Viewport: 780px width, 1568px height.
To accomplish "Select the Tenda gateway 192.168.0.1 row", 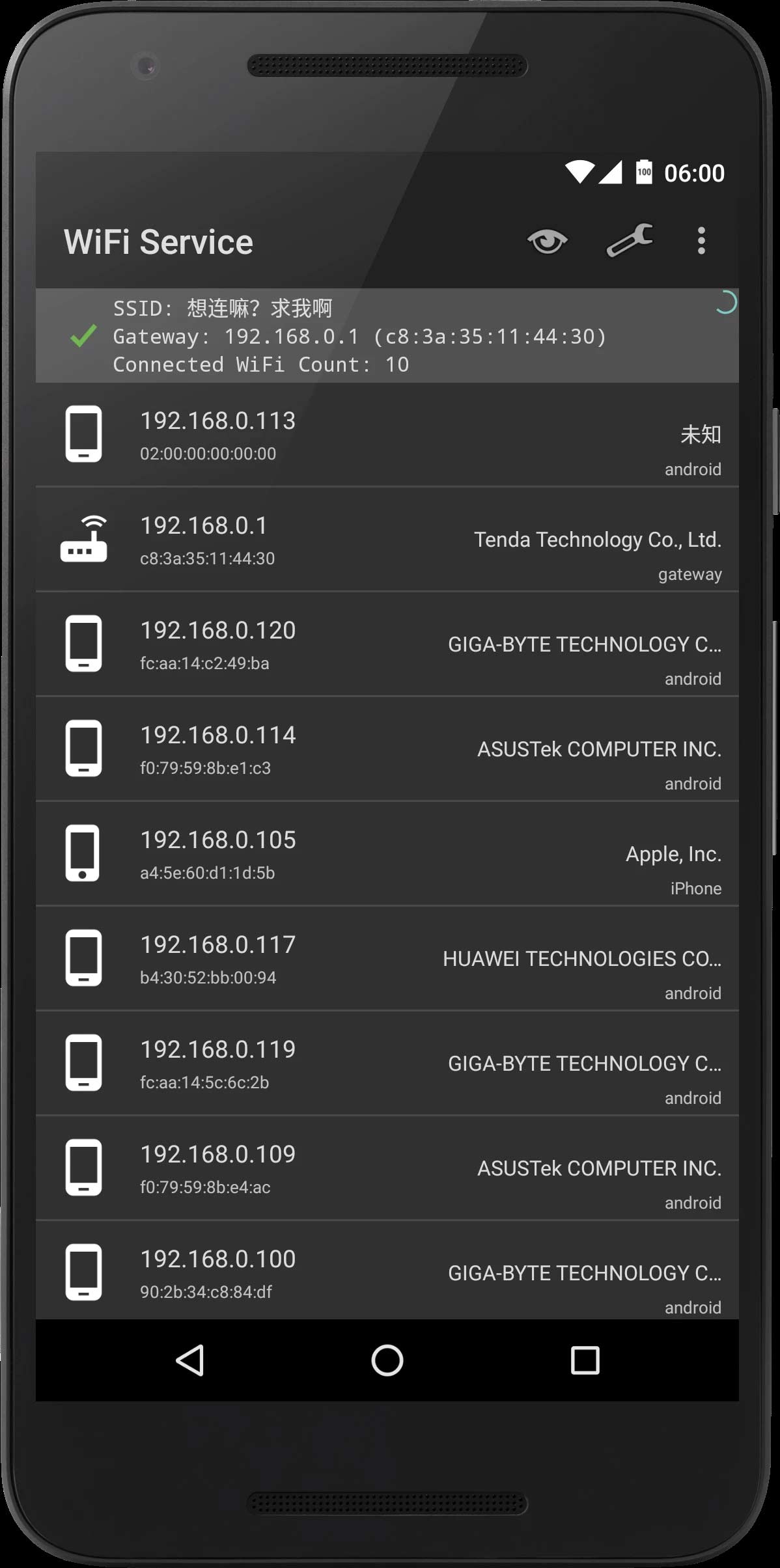I will [x=387, y=539].
